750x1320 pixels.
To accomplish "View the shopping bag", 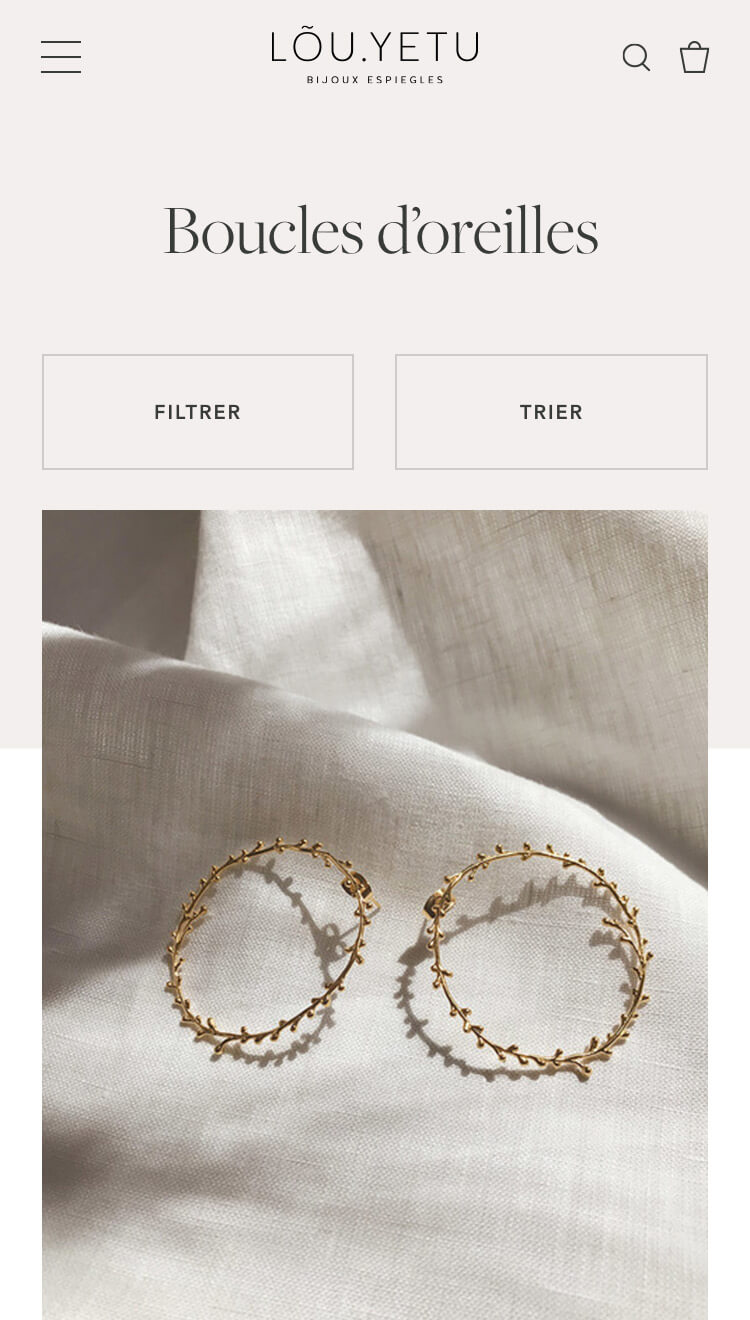I will (694, 57).
